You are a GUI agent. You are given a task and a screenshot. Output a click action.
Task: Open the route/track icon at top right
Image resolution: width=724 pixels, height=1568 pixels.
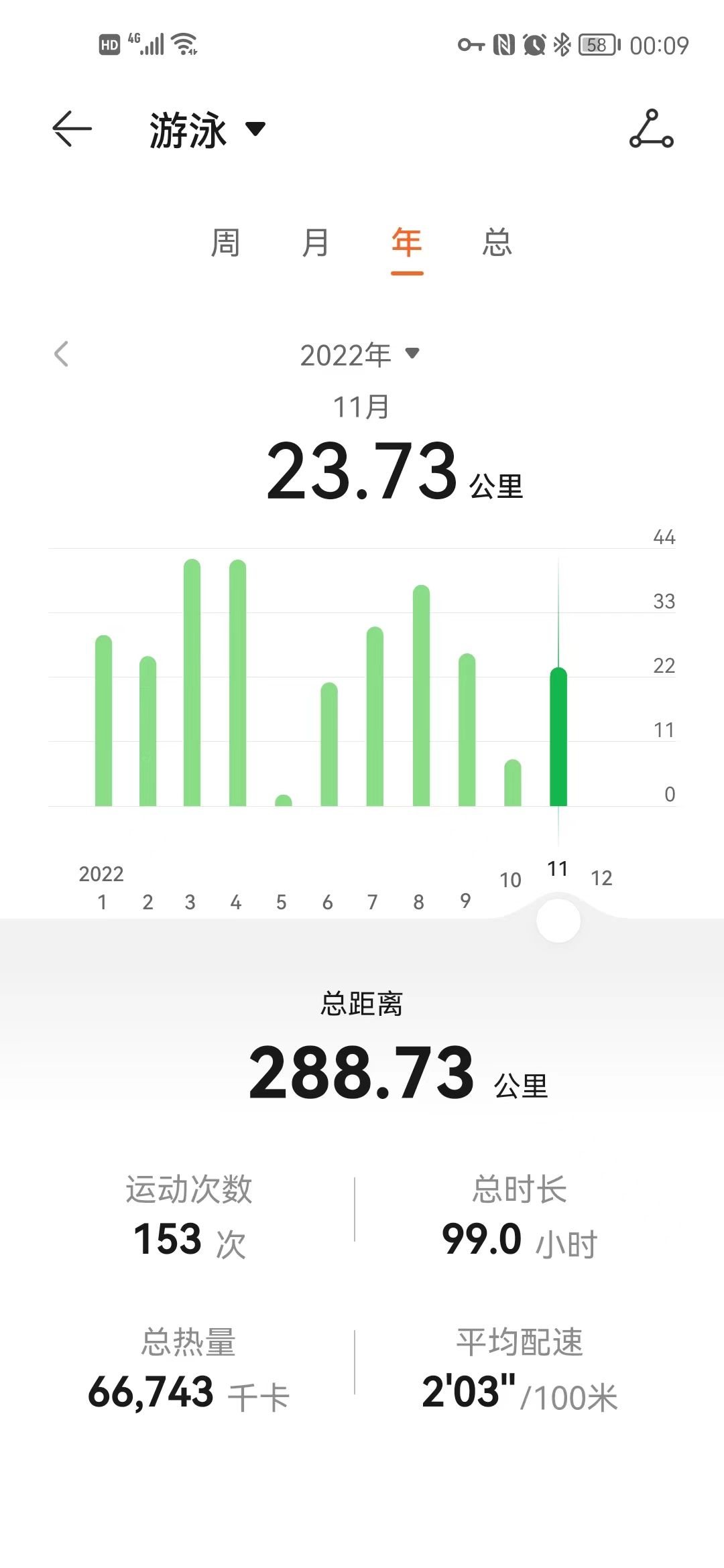point(651,129)
